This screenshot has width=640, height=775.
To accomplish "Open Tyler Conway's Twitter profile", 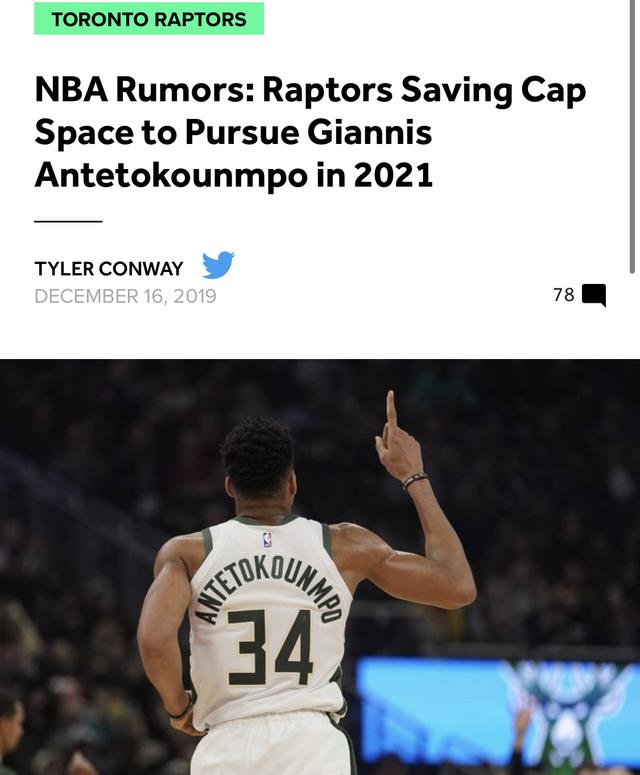I will (218, 266).
